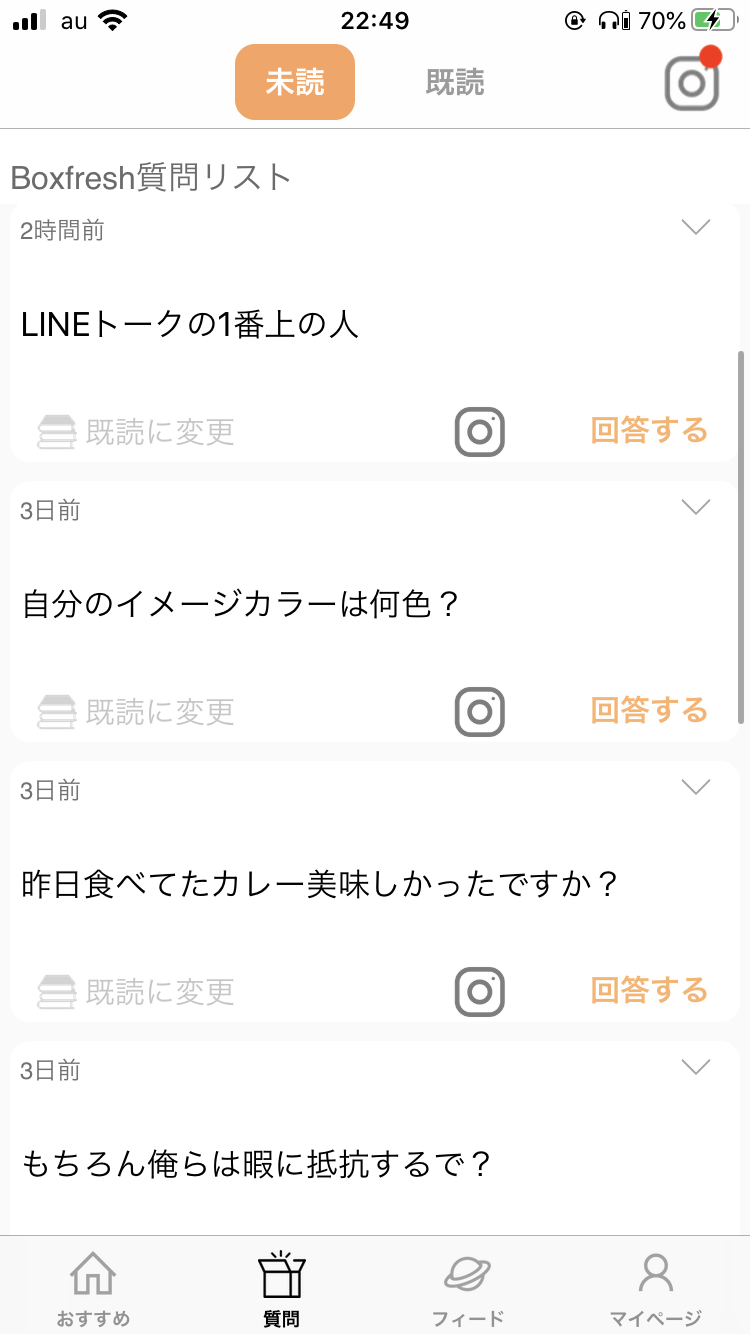750x1334 pixels.
Task: Tap 回答する on the カレー question
Action: (650, 991)
